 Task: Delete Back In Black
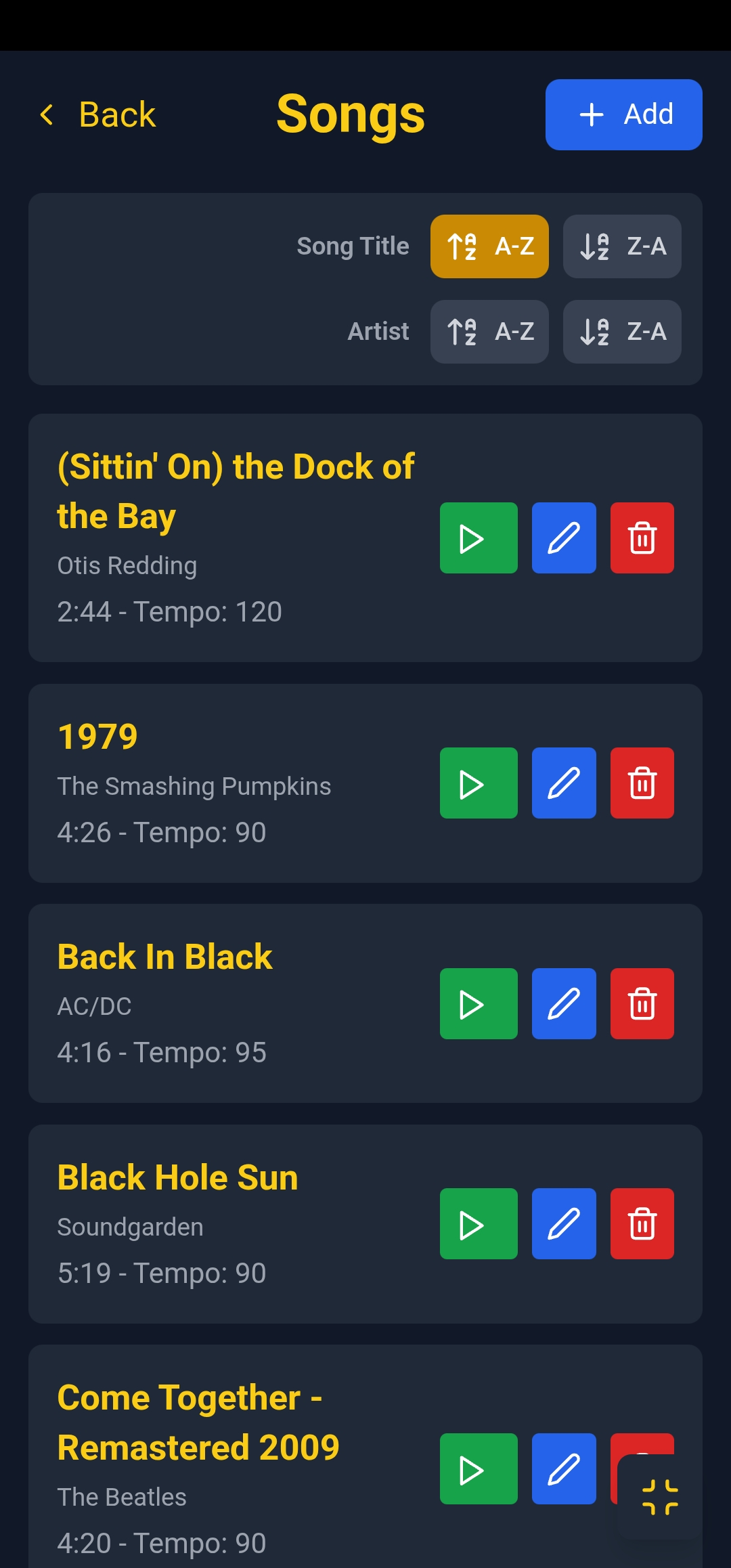tap(642, 1004)
